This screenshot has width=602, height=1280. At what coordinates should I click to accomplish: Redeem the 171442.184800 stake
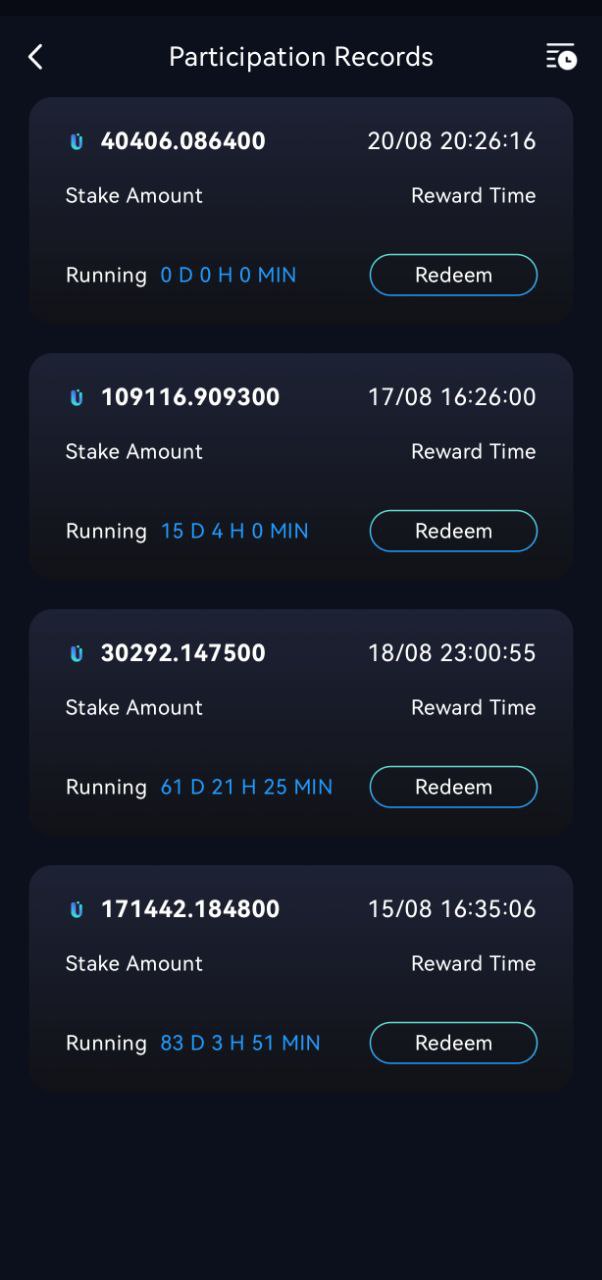pos(454,1043)
